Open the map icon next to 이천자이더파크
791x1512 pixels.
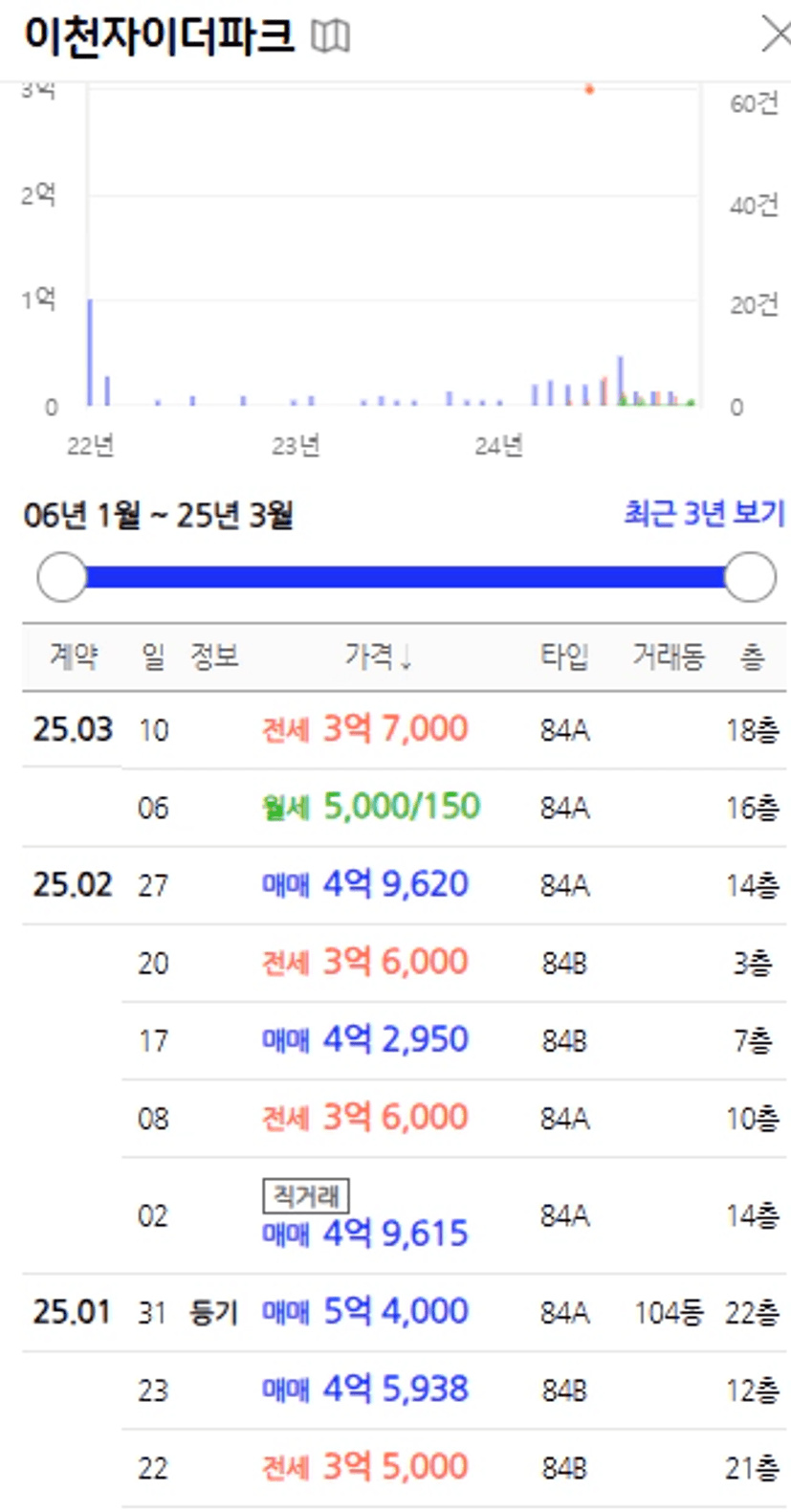[331, 36]
